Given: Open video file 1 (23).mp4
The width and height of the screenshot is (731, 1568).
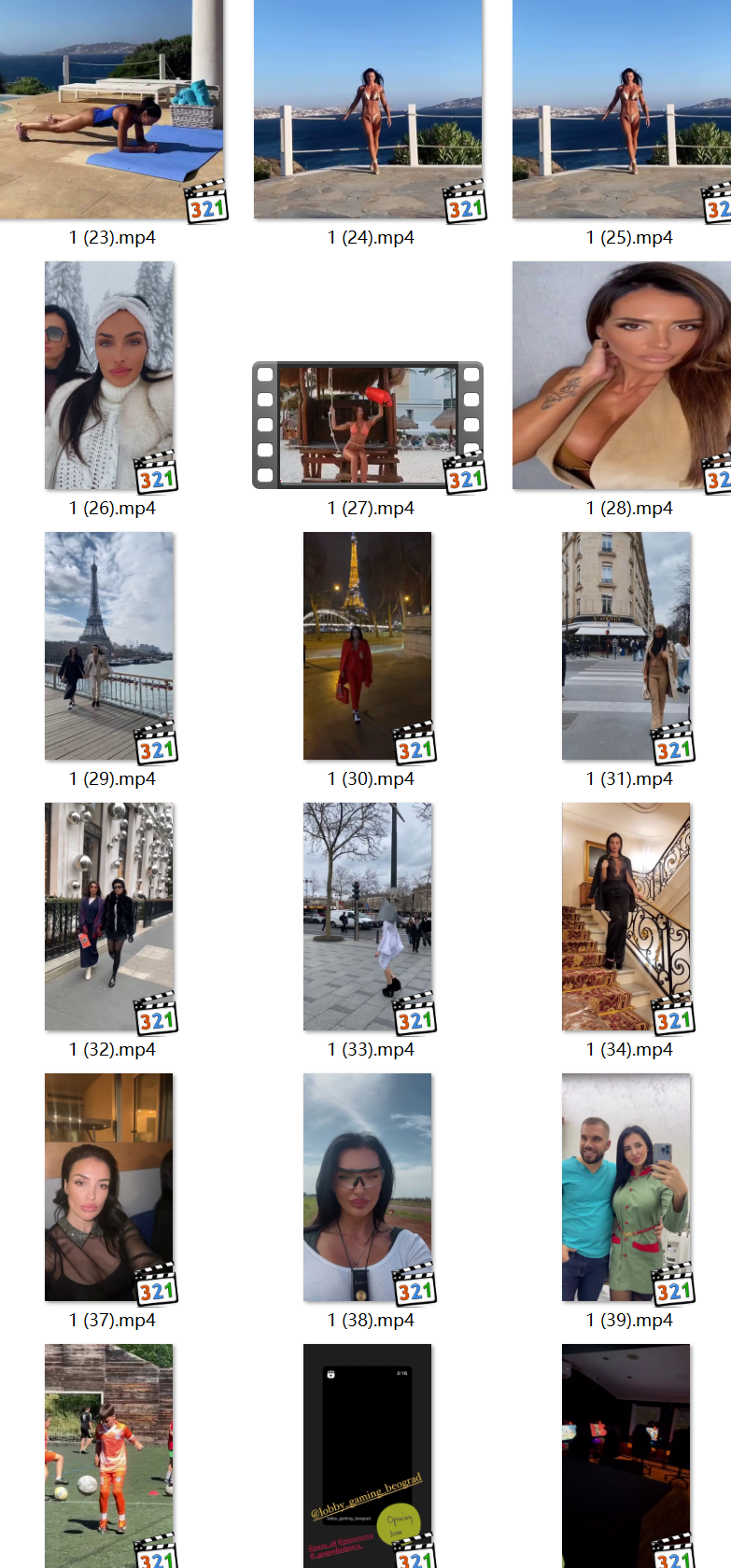Looking at the screenshot, I should click(x=112, y=109).
